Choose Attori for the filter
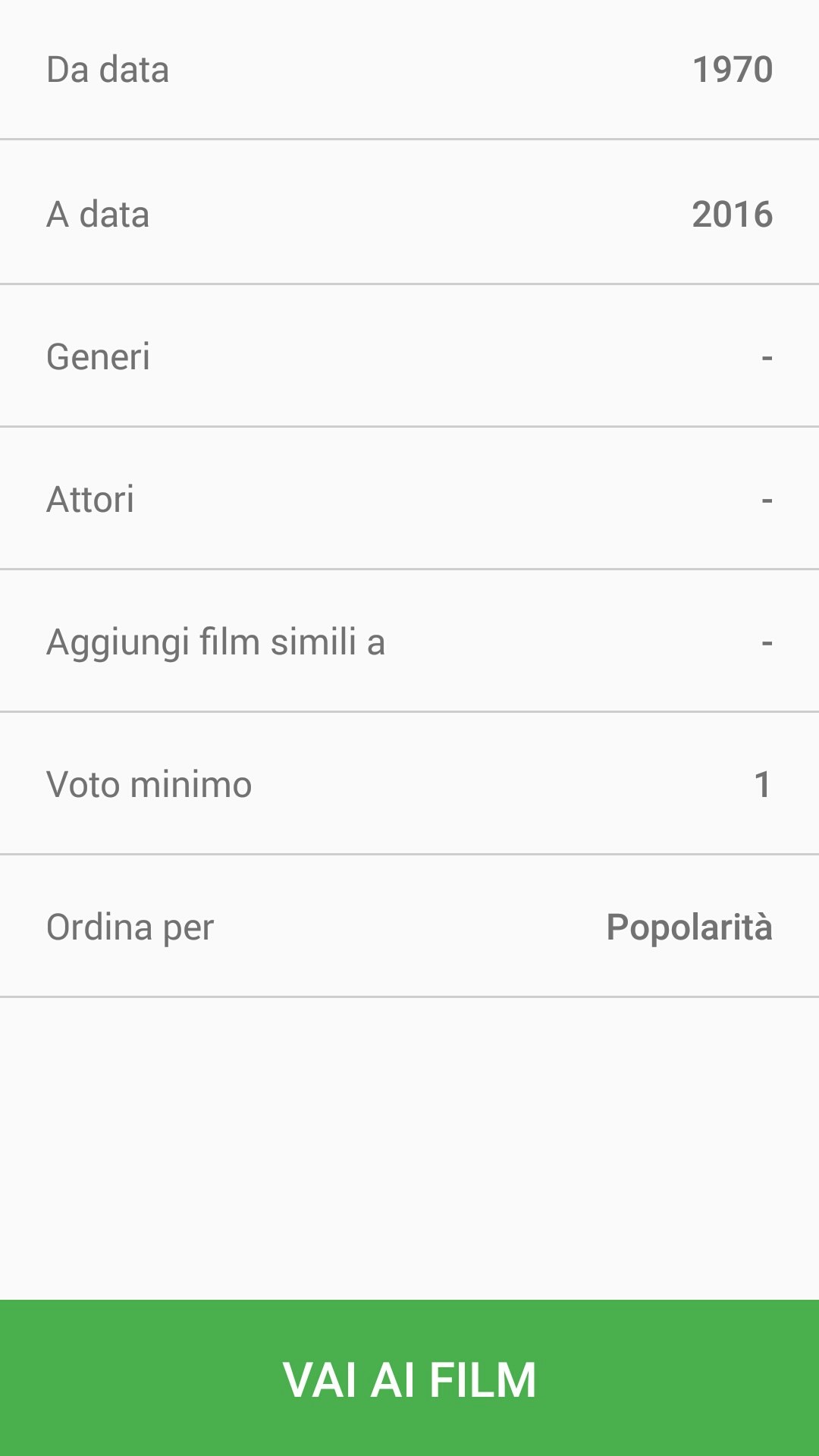Viewport: 819px width, 1456px height. point(409,499)
